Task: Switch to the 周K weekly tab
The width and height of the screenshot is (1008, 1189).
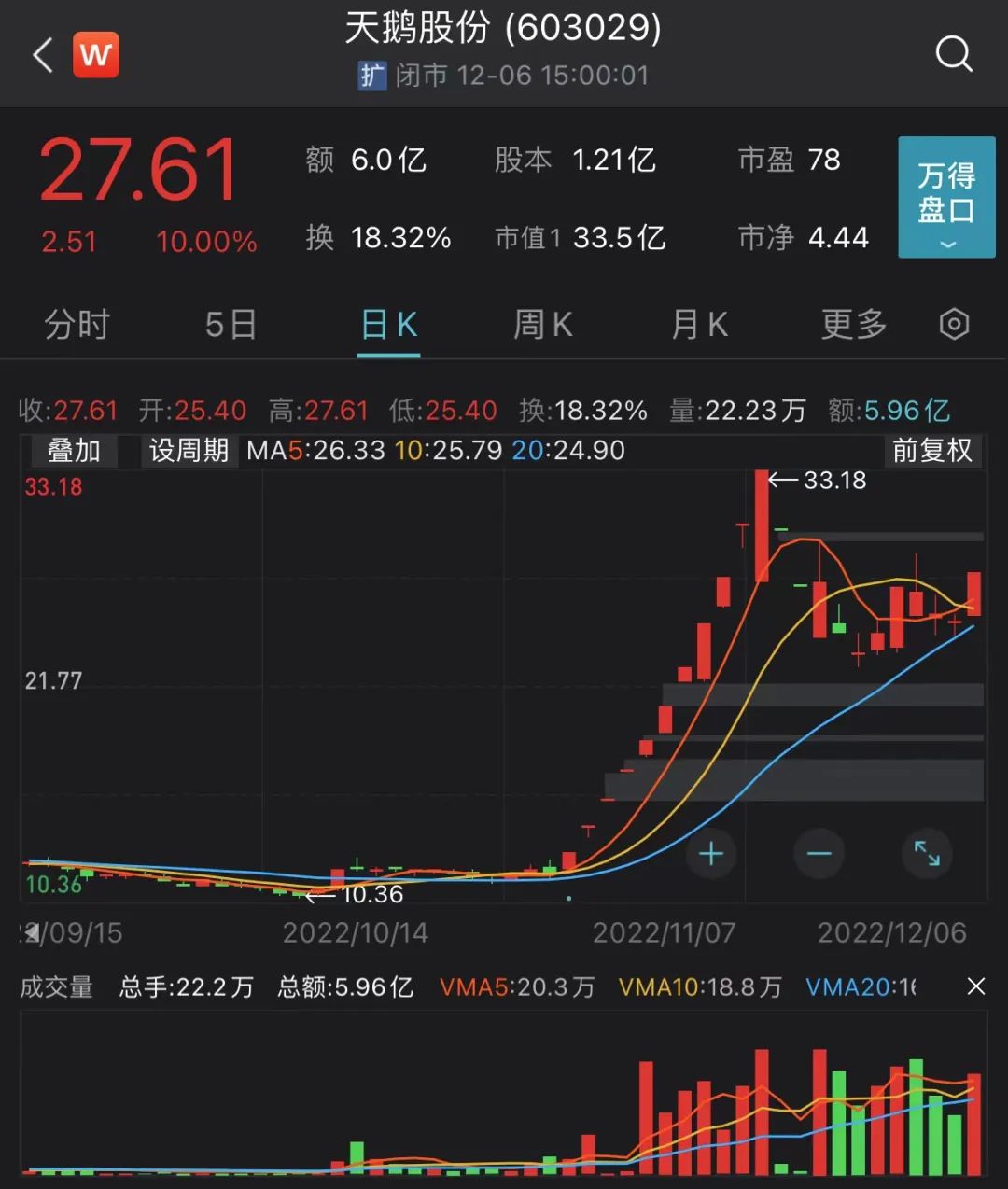Action: (x=542, y=324)
